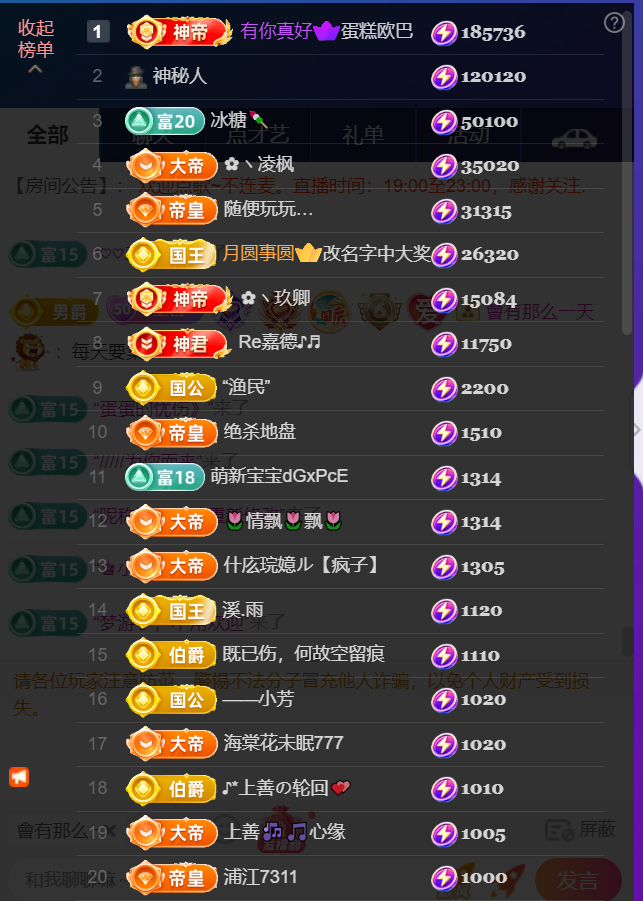This screenshot has height=901, width=643.
Task: Expand the side panel arrow
Action: (636, 428)
